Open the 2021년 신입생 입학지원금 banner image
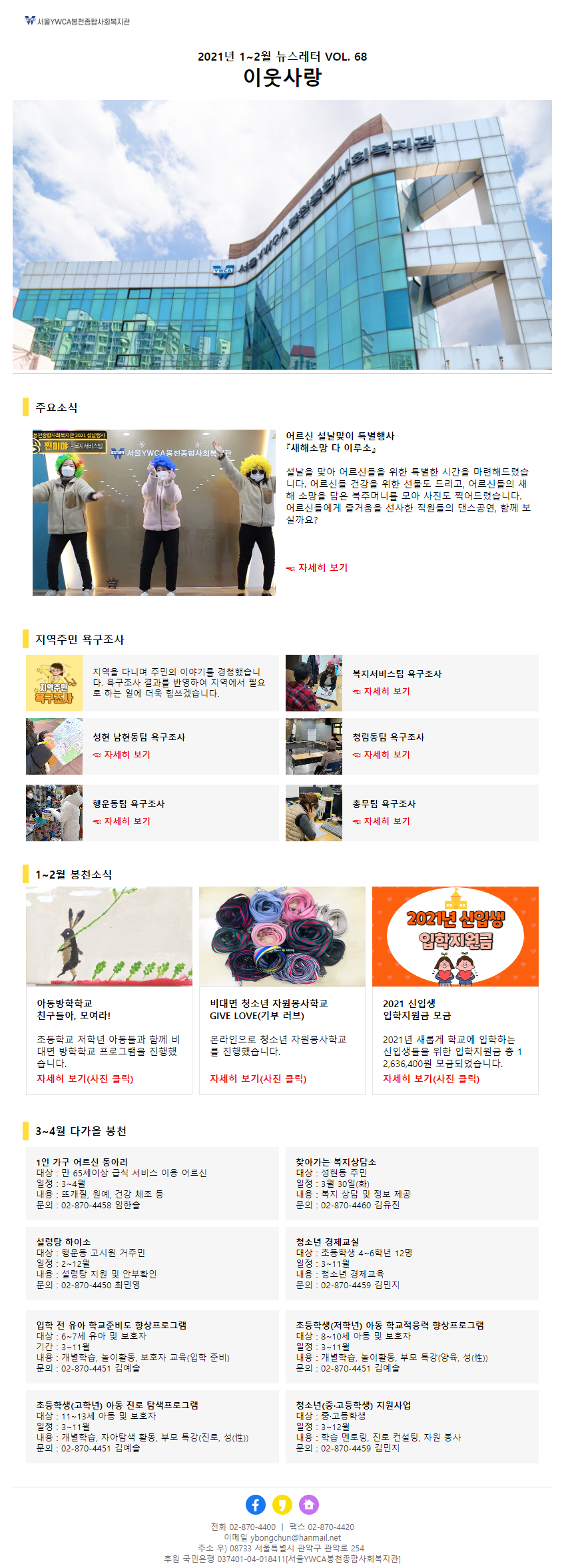 click(455, 936)
